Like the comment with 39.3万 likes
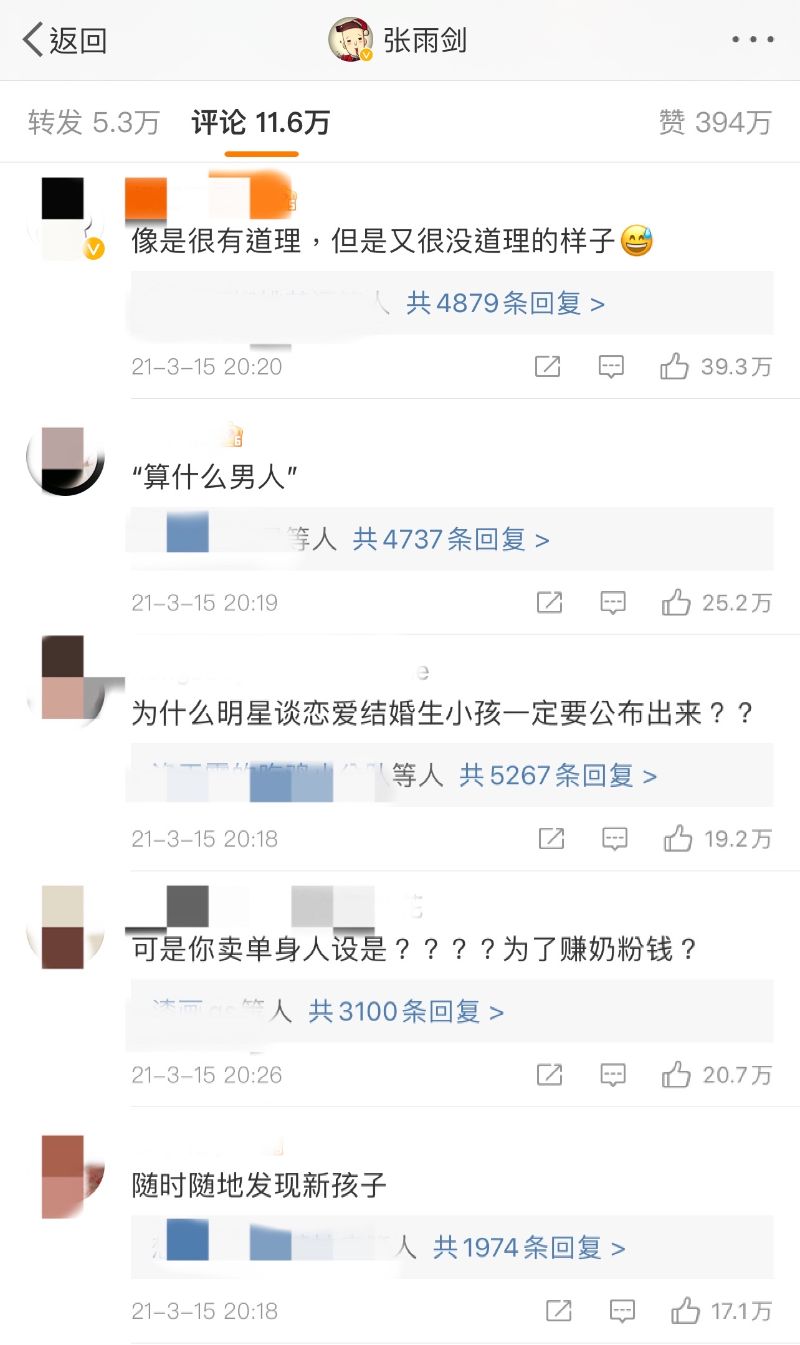 click(x=675, y=367)
